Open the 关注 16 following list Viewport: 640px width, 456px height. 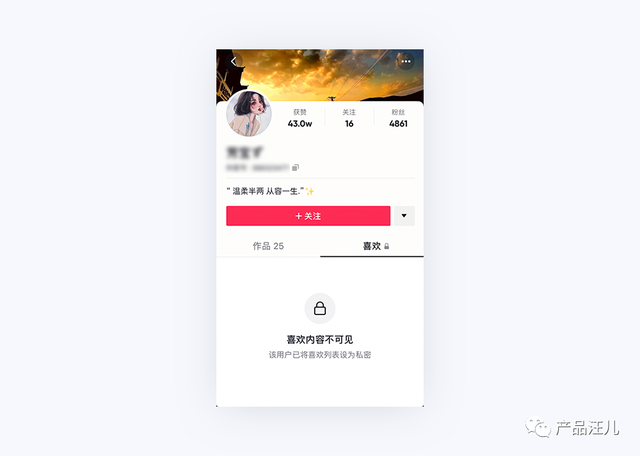tap(349, 119)
